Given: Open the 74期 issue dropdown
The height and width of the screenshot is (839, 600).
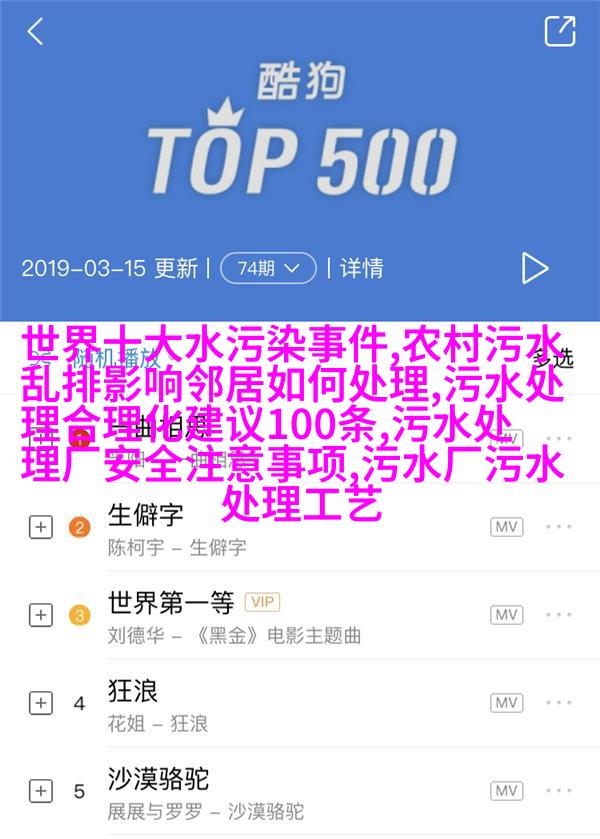Looking at the screenshot, I should point(268,268).
